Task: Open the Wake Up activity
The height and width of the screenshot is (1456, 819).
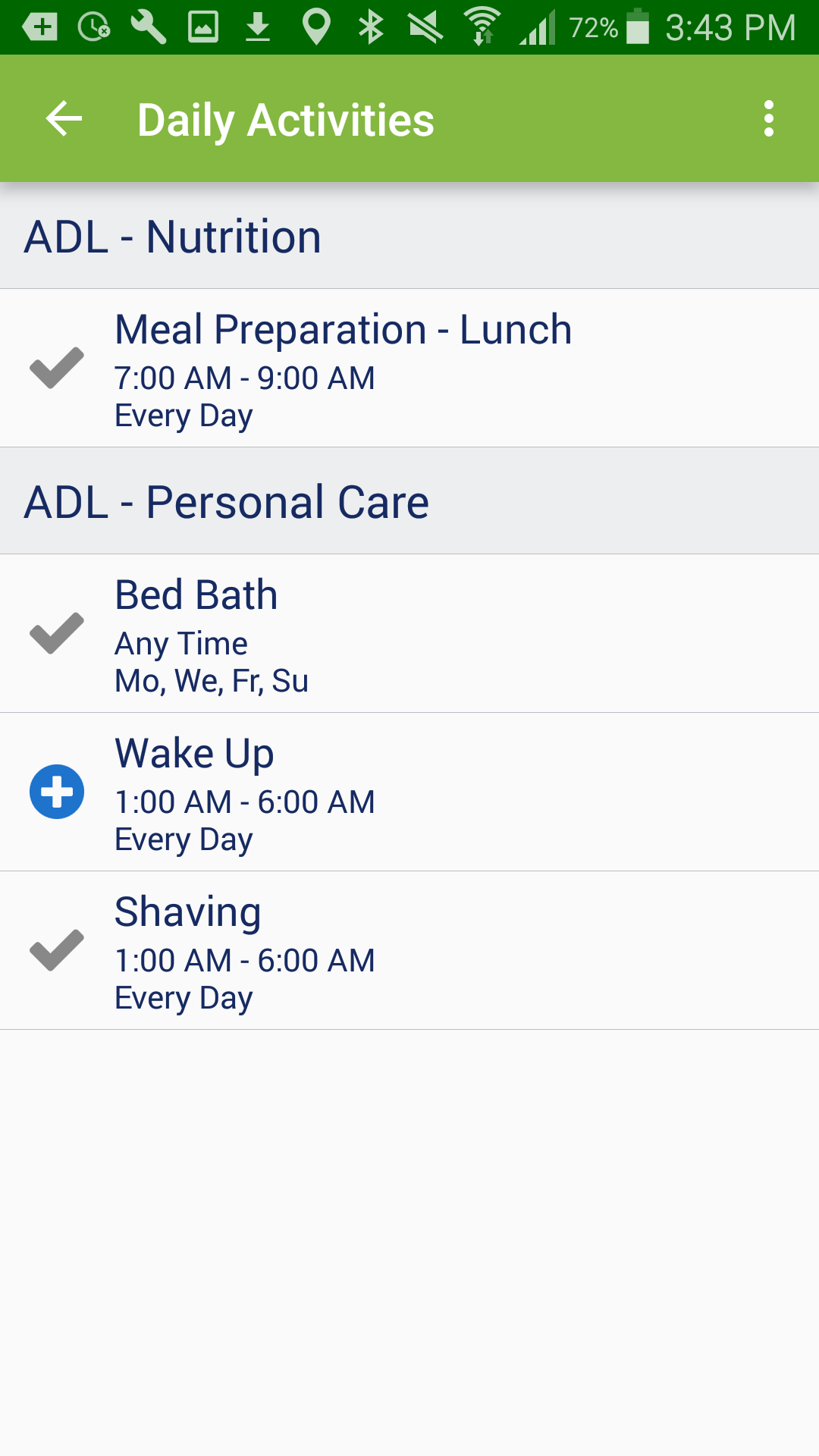Action: click(x=409, y=792)
